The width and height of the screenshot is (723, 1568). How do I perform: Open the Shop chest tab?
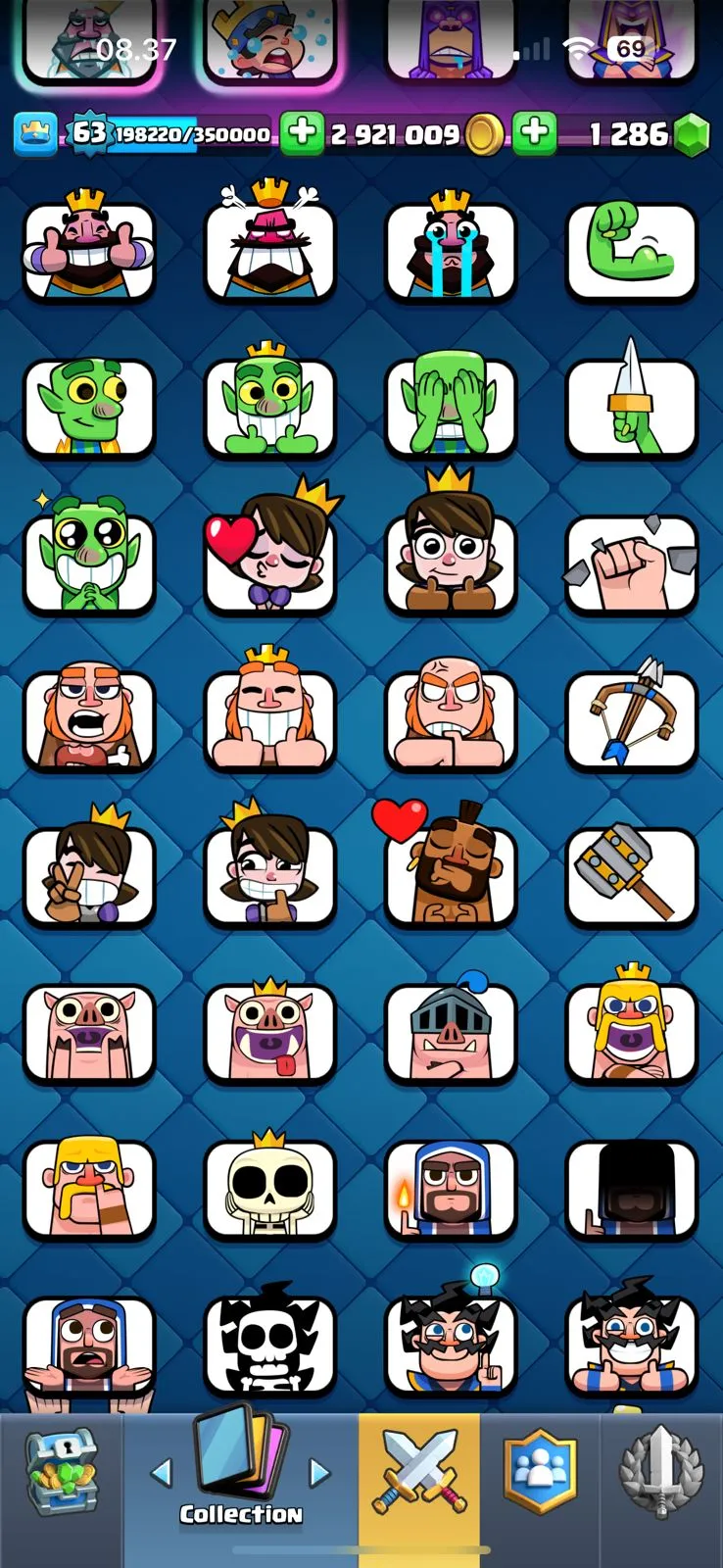61,1473
